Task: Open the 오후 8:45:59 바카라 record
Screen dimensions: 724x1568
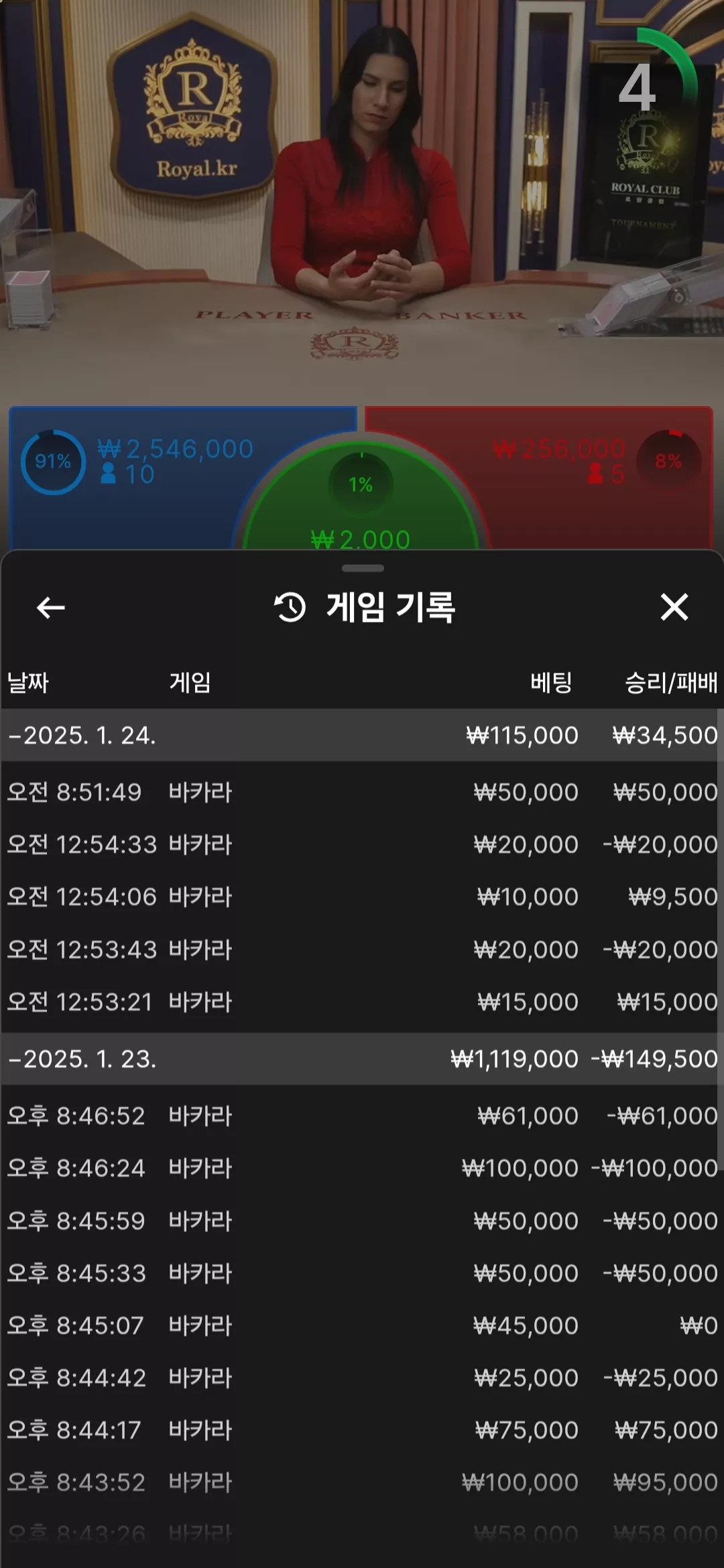Action: pos(362,1221)
